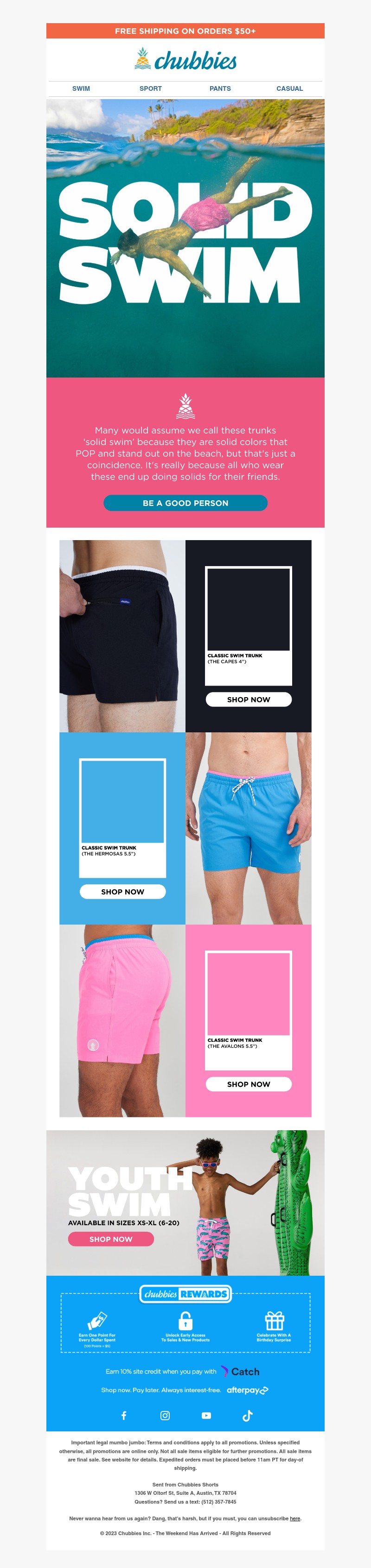Visit the Chubbies Facebook page

124,1416
